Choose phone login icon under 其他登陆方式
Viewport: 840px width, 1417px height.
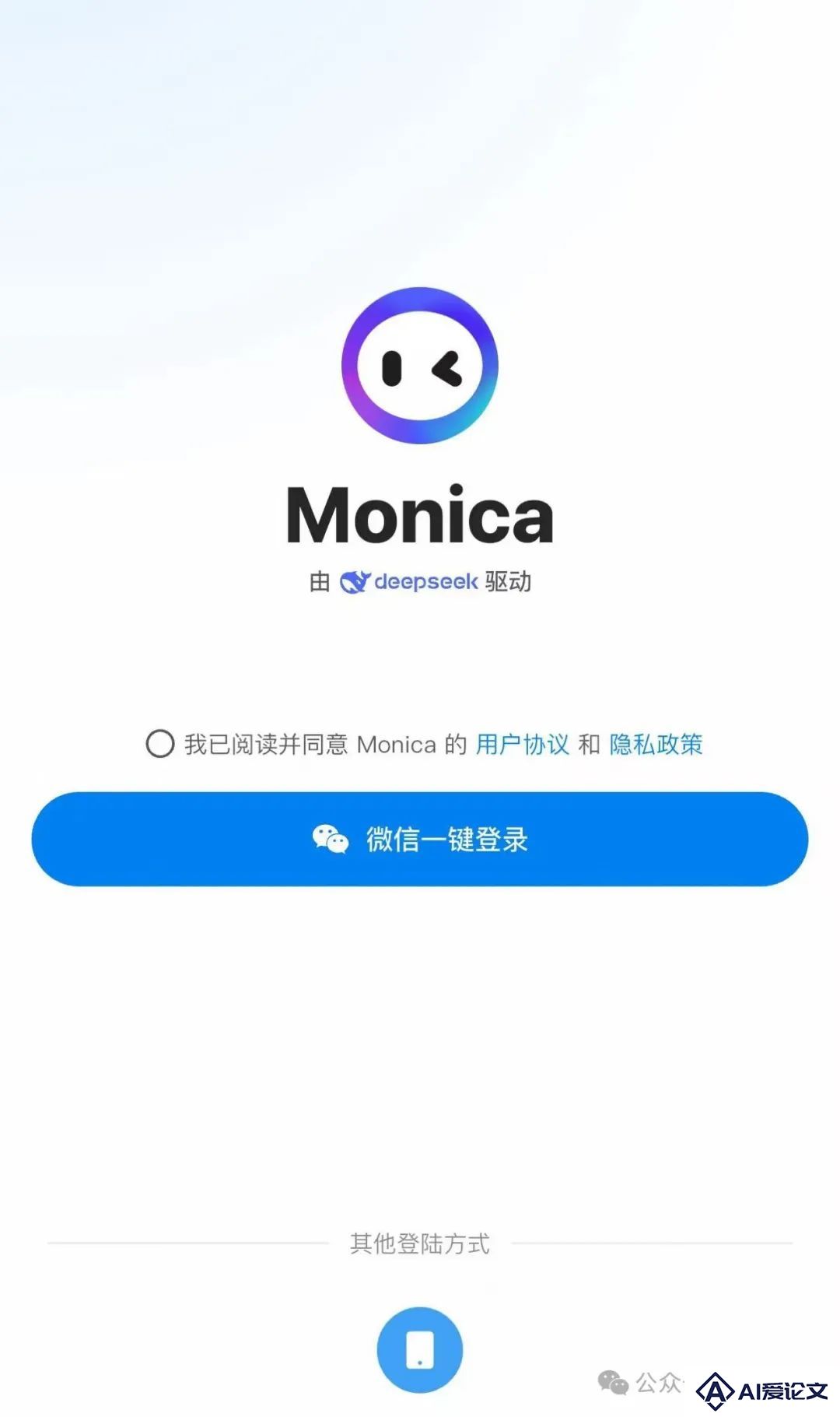tap(420, 1349)
